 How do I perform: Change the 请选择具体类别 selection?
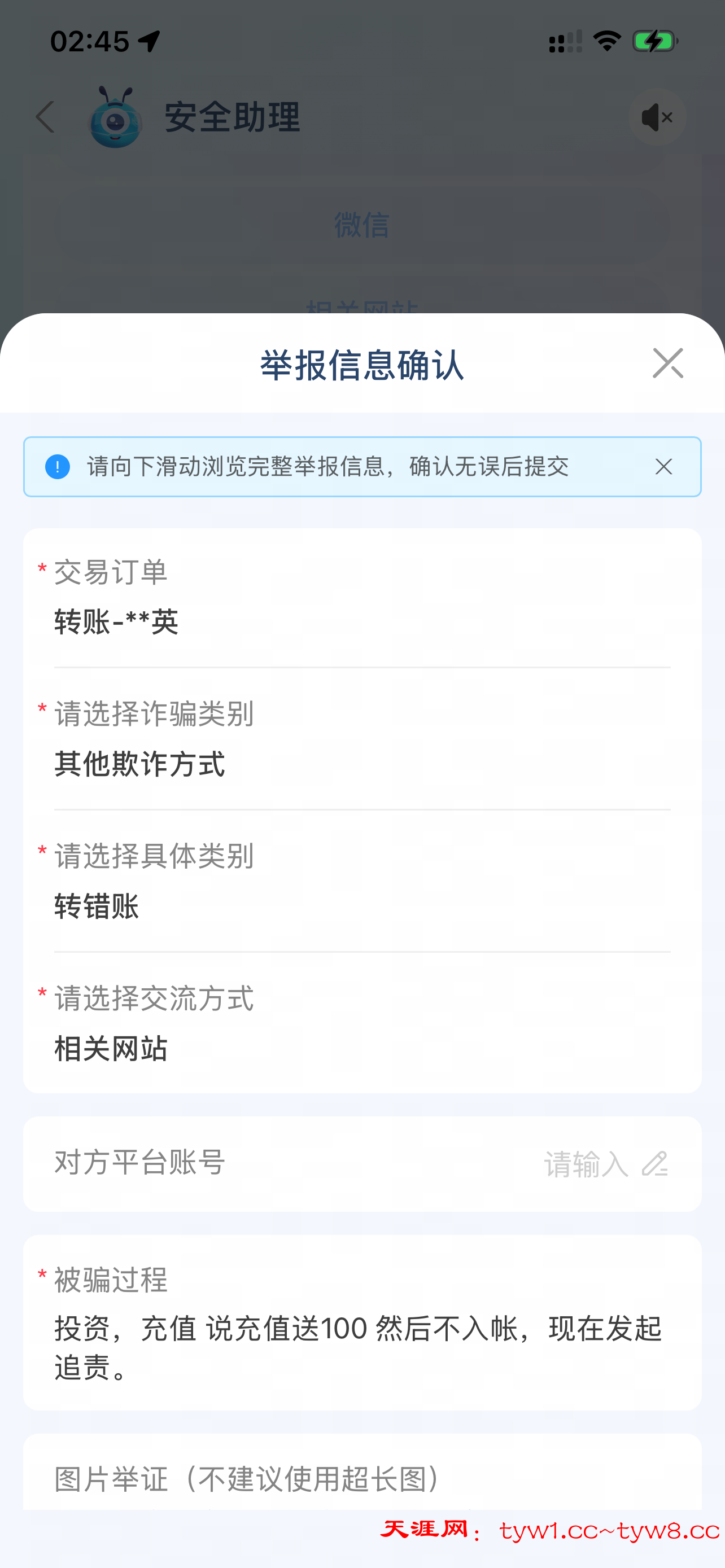click(x=361, y=906)
